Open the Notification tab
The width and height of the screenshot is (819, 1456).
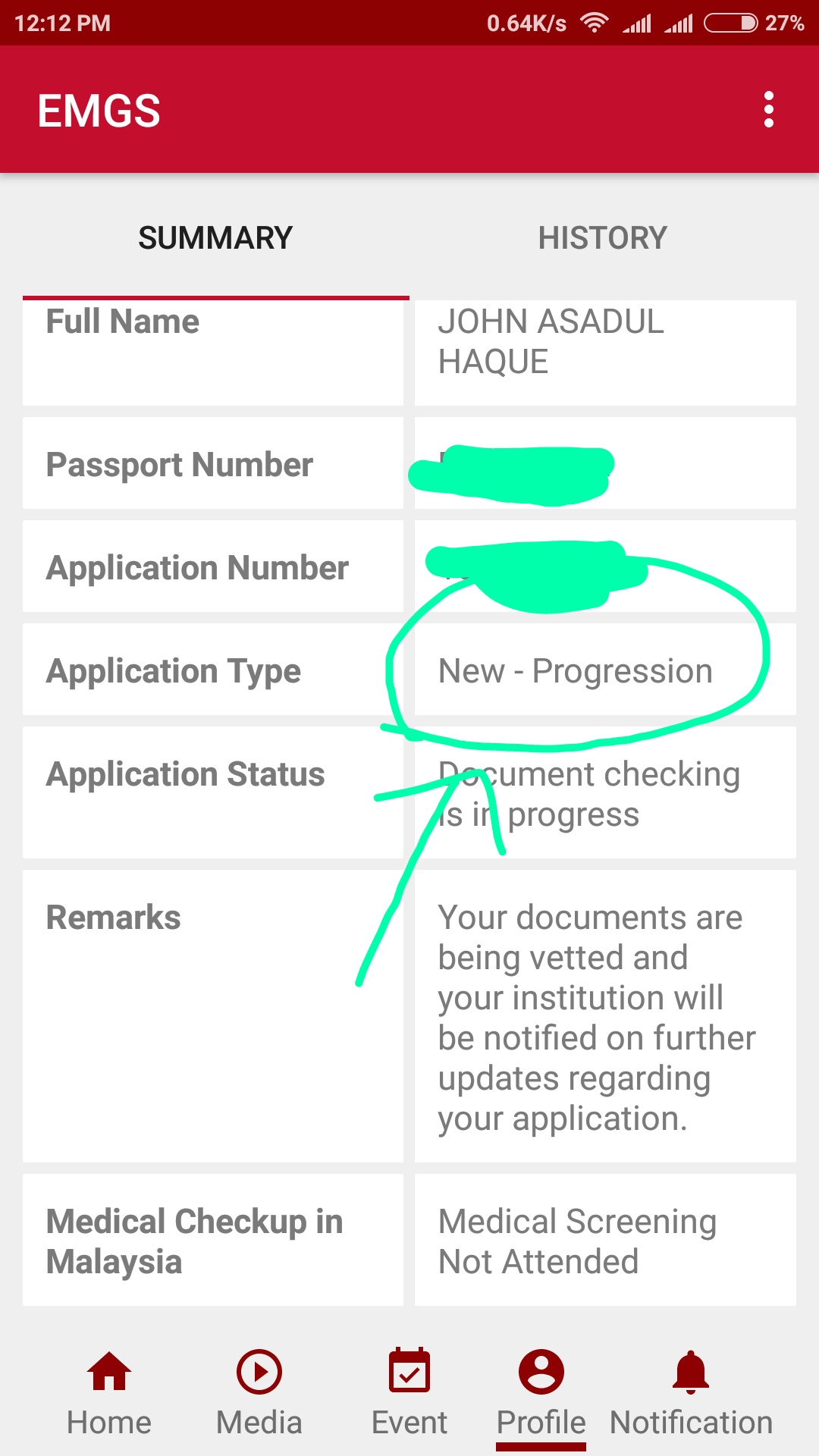click(x=691, y=1393)
